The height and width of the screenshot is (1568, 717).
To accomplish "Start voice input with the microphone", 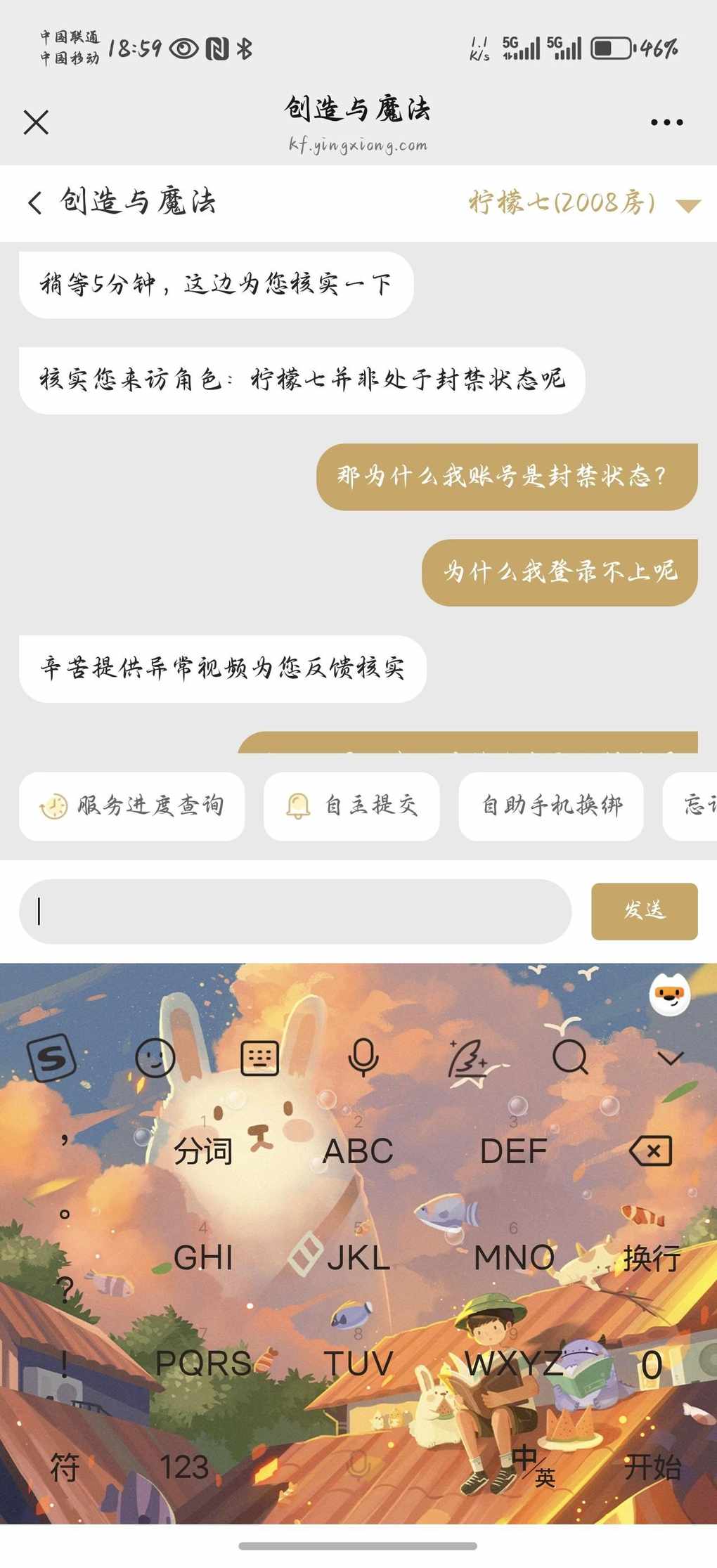I will coord(363,1058).
